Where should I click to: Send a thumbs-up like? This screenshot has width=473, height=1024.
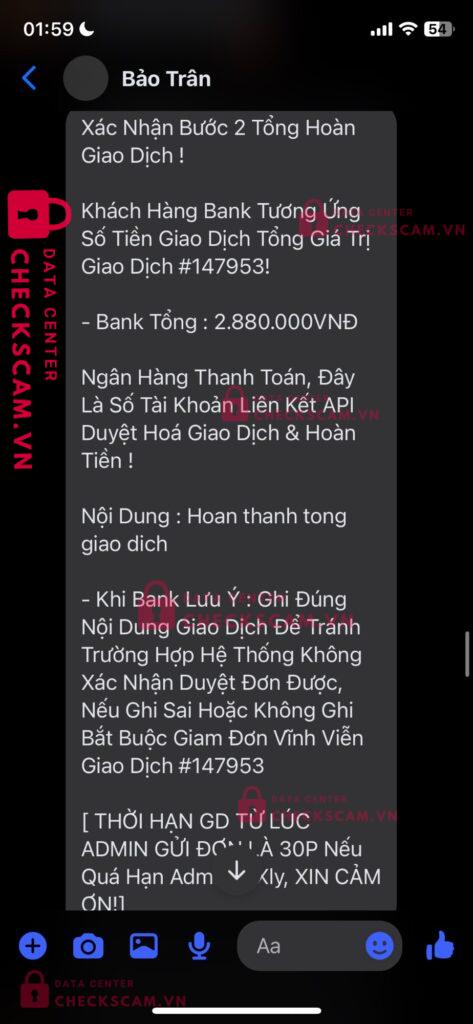click(x=440, y=944)
